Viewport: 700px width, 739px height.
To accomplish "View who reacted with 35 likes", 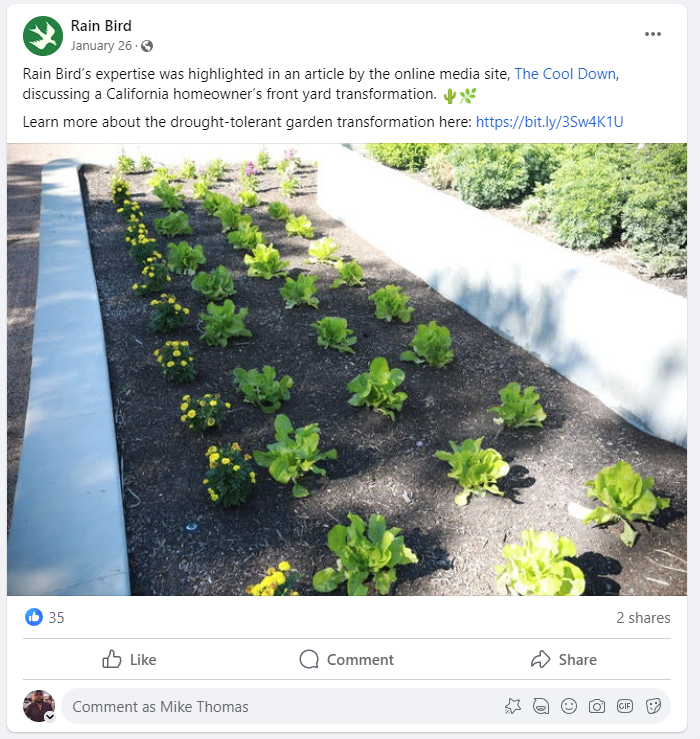I will click(45, 617).
